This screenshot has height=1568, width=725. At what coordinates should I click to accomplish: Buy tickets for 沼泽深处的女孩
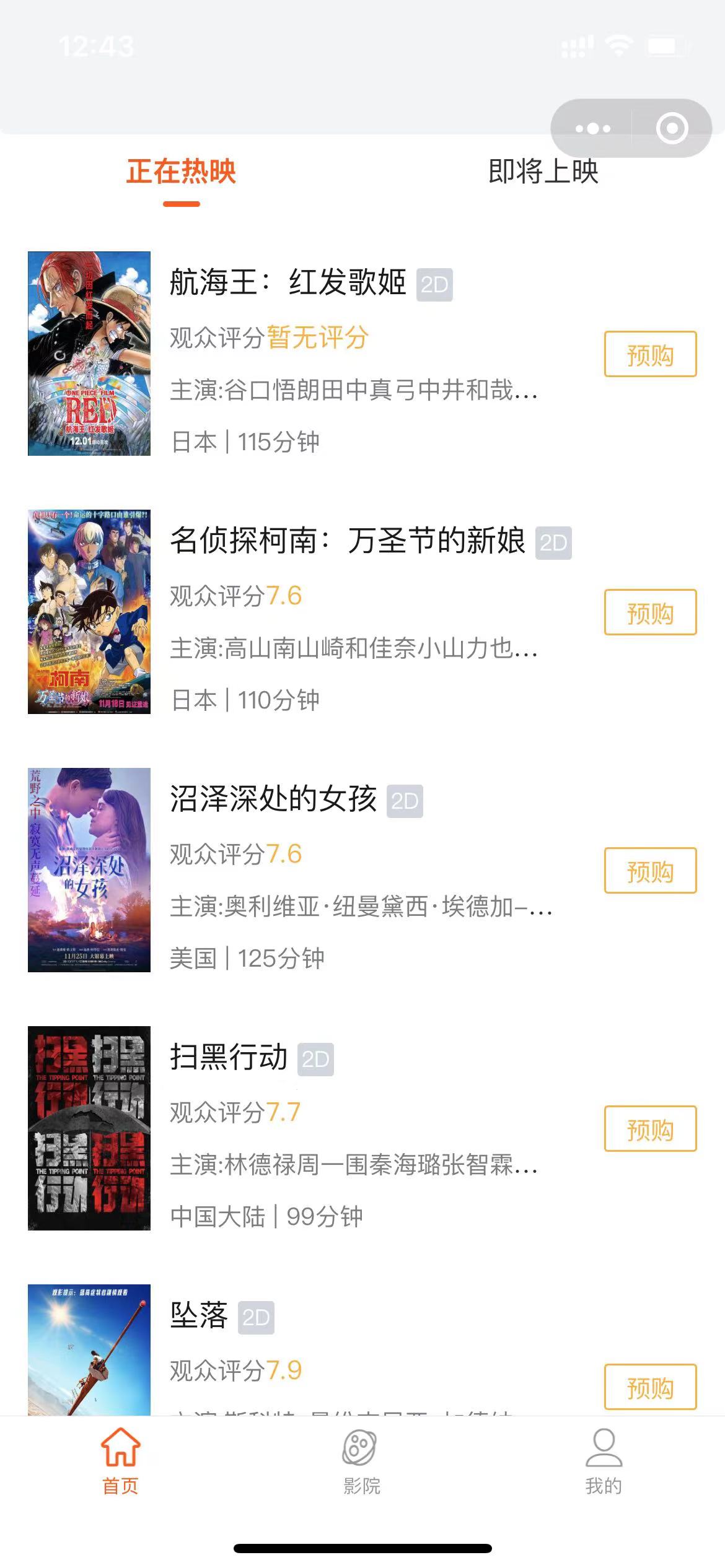pyautogui.click(x=650, y=871)
